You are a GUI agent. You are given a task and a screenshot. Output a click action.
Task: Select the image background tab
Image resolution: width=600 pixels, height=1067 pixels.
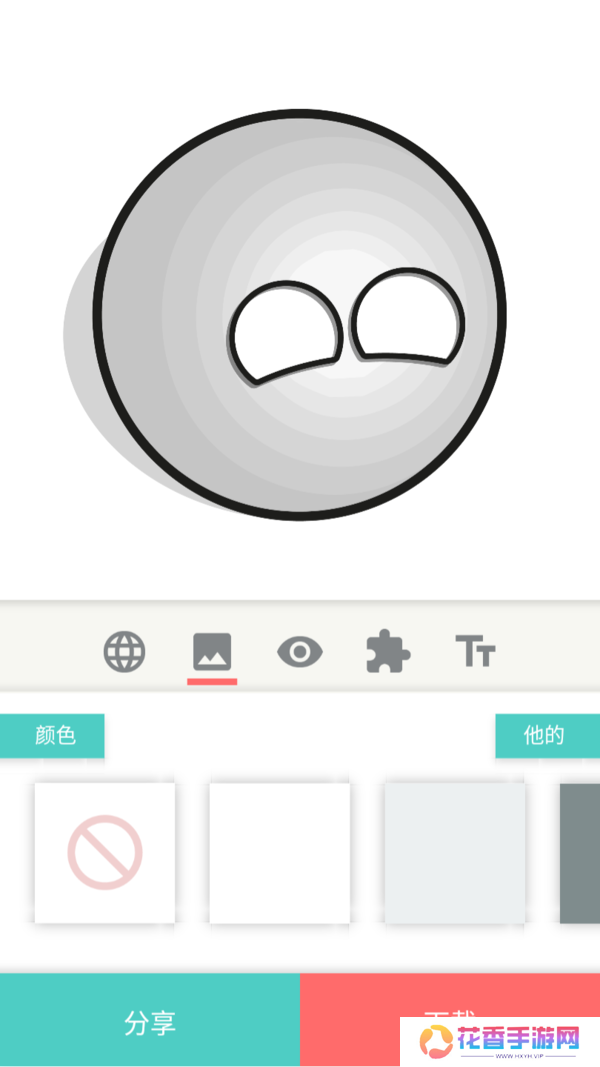click(212, 652)
